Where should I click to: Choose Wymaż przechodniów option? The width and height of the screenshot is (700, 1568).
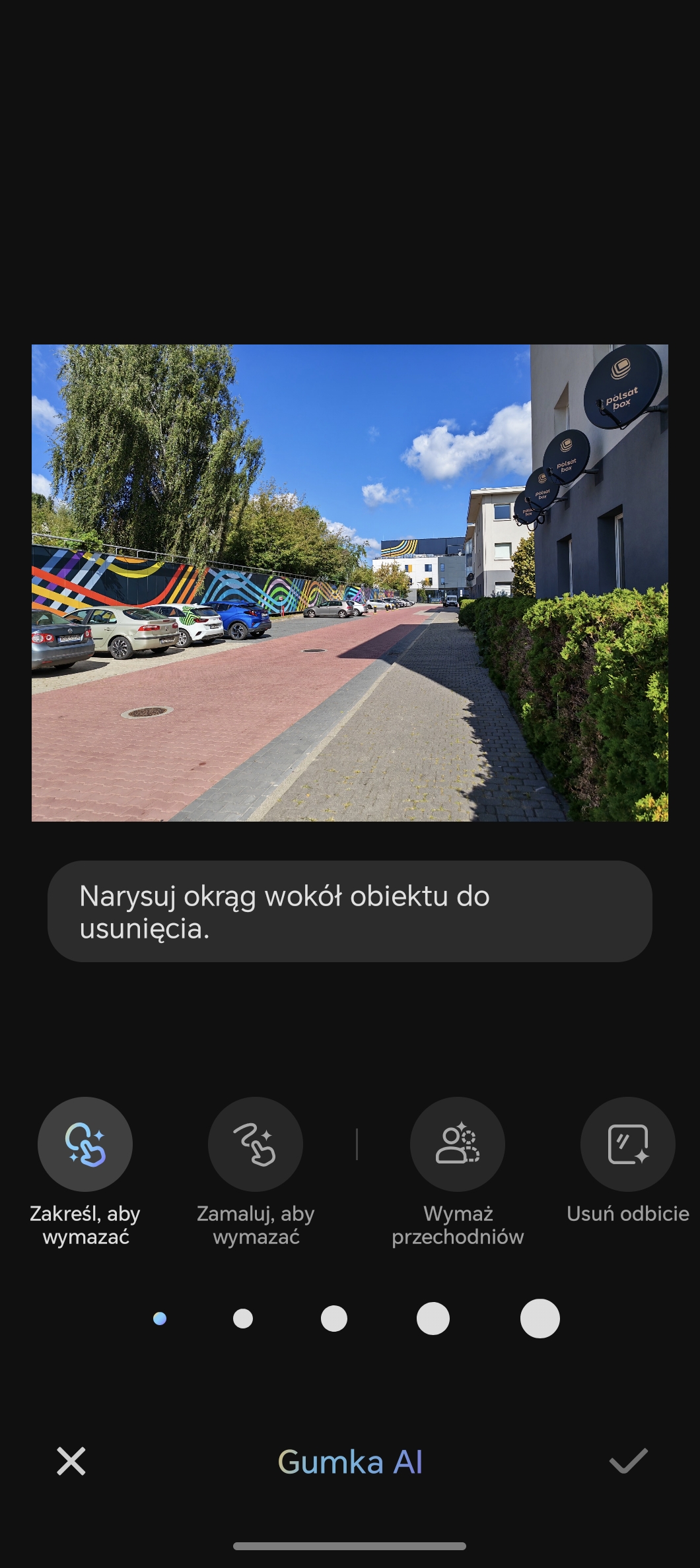(x=458, y=1144)
